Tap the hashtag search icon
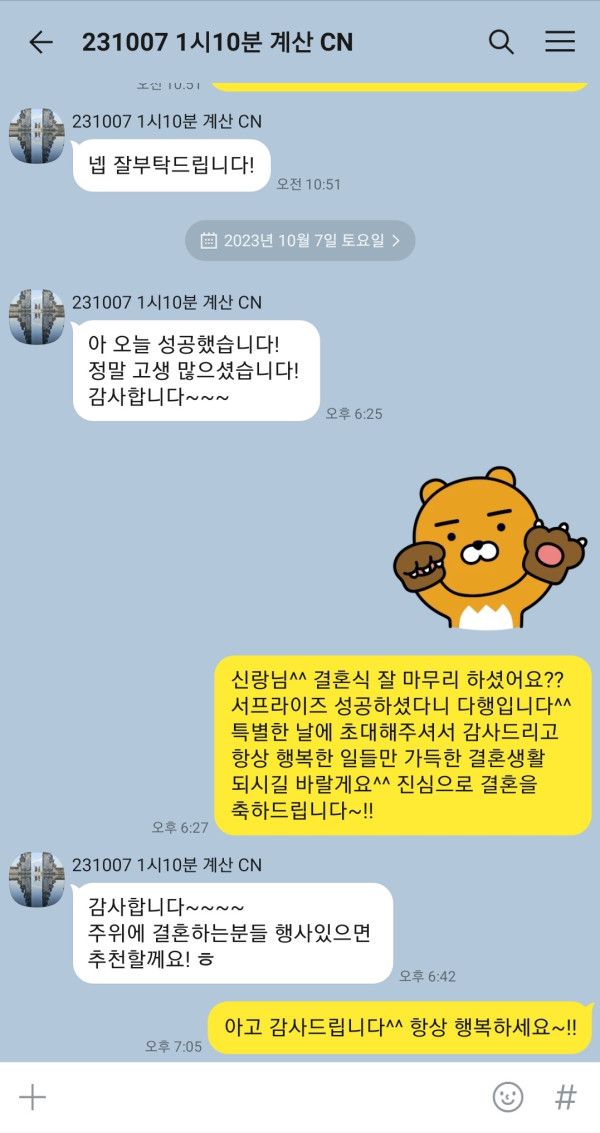Screen dimensions: 600x1133 click(566, 1097)
